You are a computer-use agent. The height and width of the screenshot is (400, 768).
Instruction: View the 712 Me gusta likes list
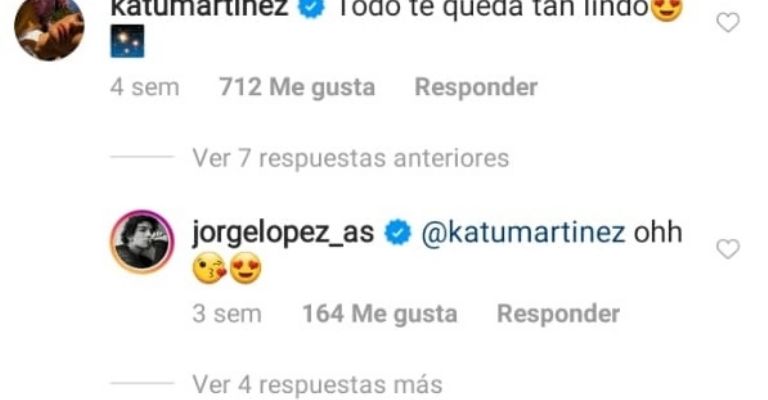296,87
